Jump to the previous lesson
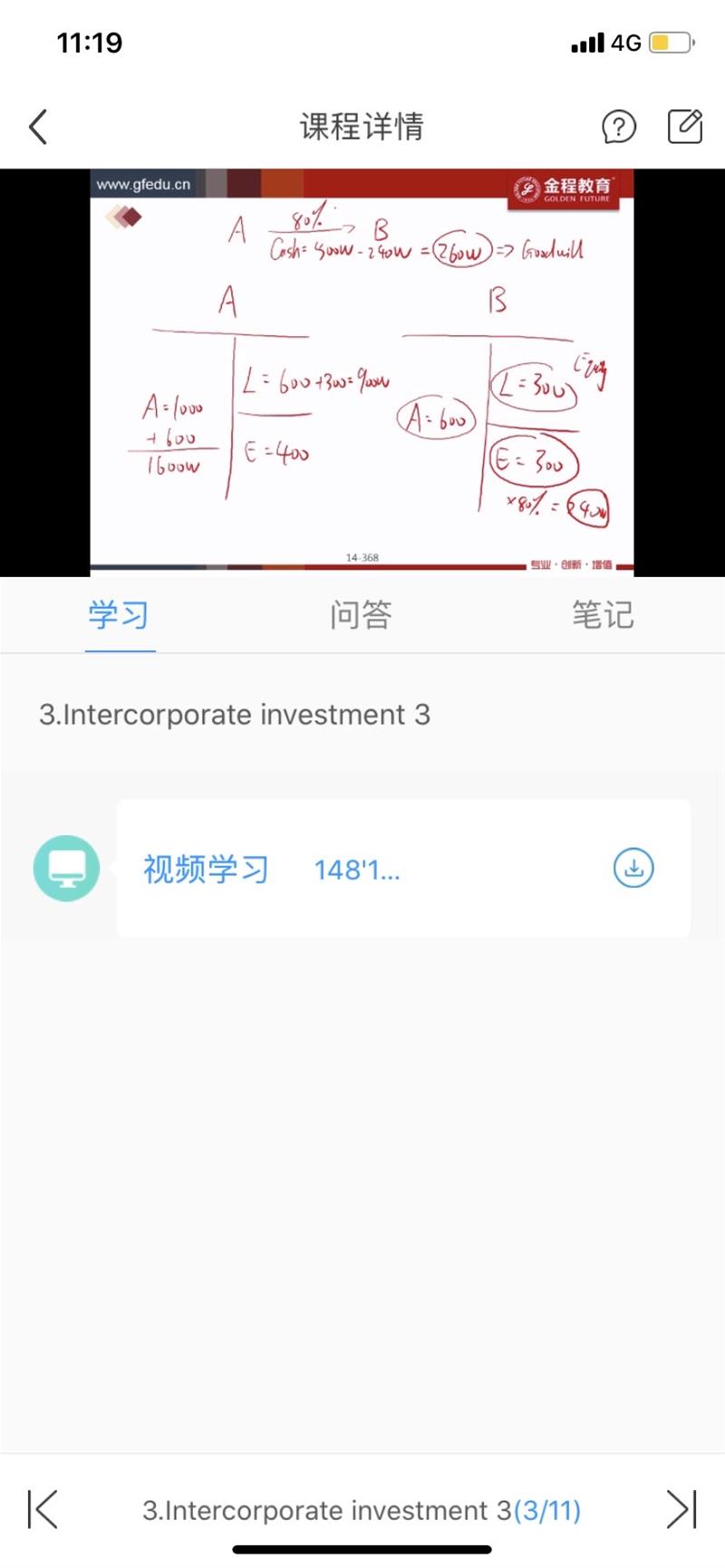This screenshot has height=1568, width=725. click(x=42, y=1509)
